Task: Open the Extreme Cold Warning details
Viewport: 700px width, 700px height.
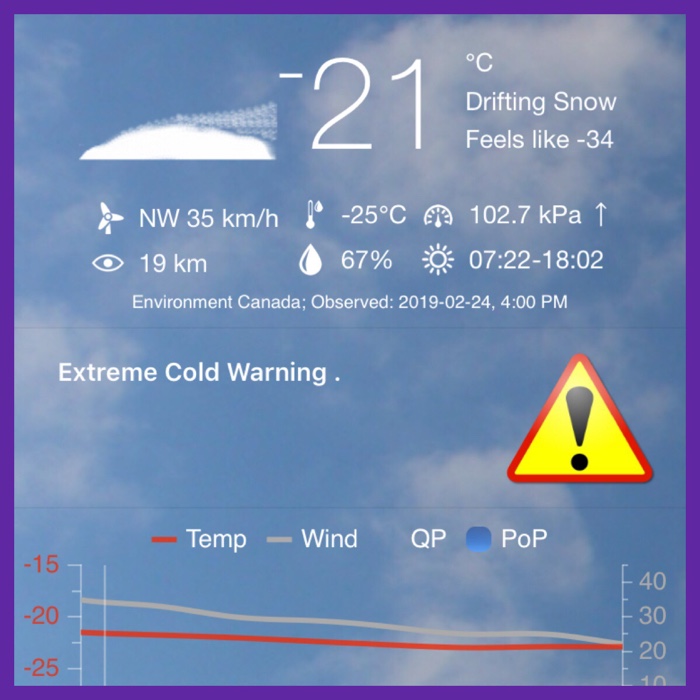Action: [x=198, y=373]
